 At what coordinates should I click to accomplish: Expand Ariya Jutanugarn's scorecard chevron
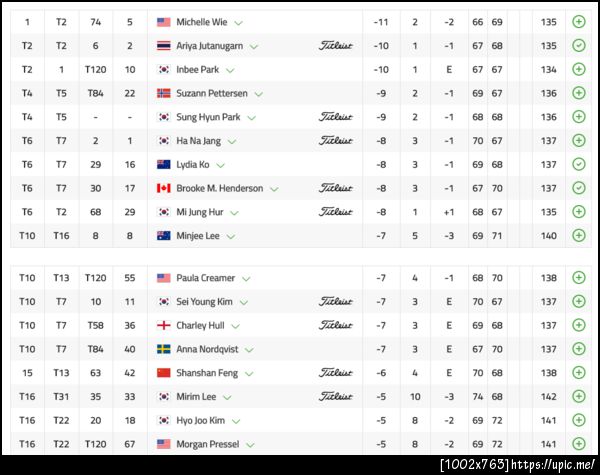tap(254, 46)
